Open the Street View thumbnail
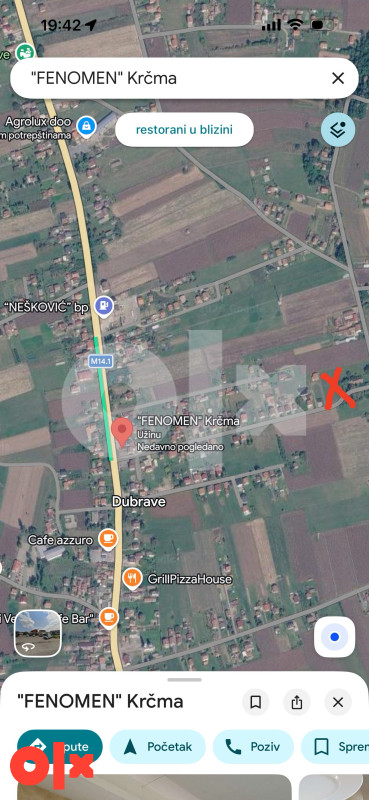Image resolution: width=369 pixels, height=800 pixels. click(x=38, y=633)
